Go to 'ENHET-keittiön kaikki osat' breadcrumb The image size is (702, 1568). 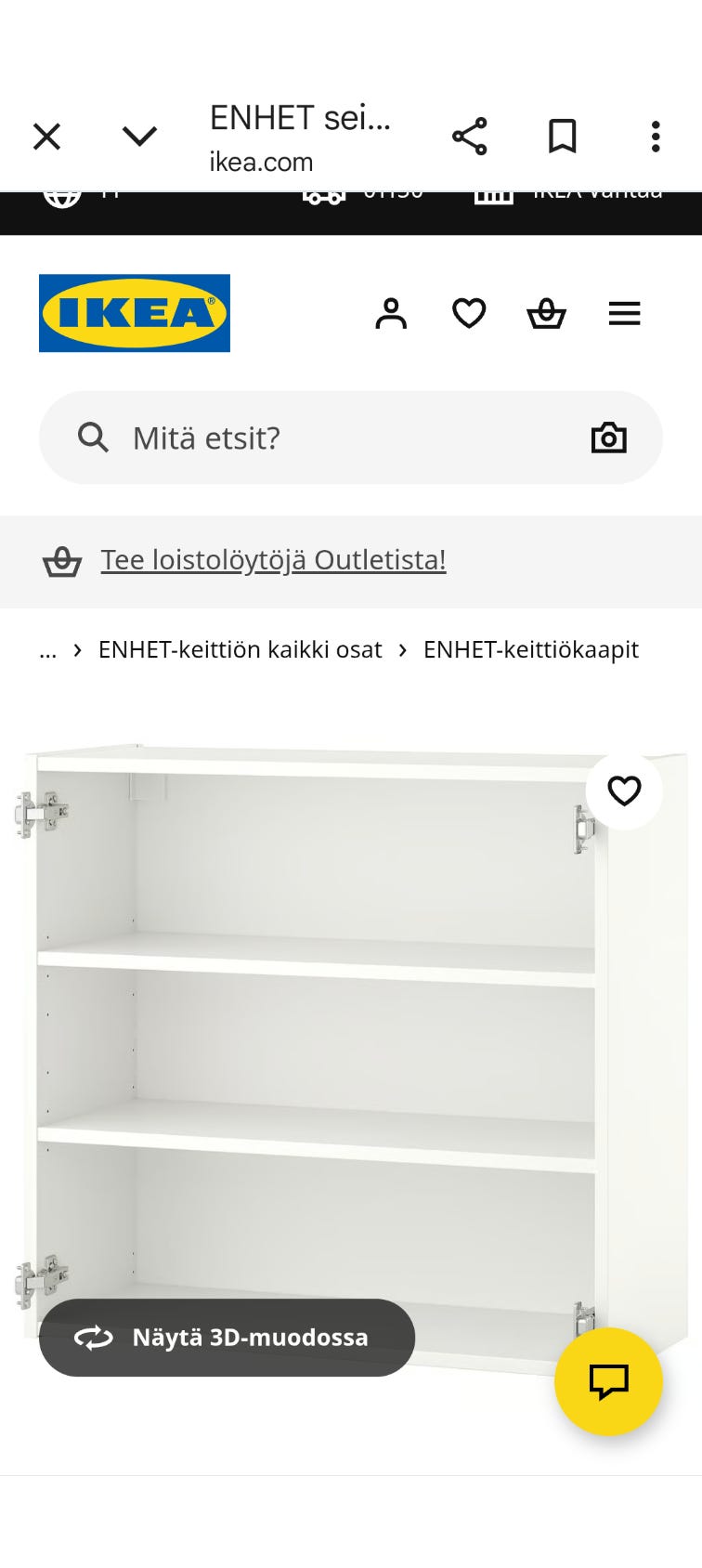pos(240,649)
